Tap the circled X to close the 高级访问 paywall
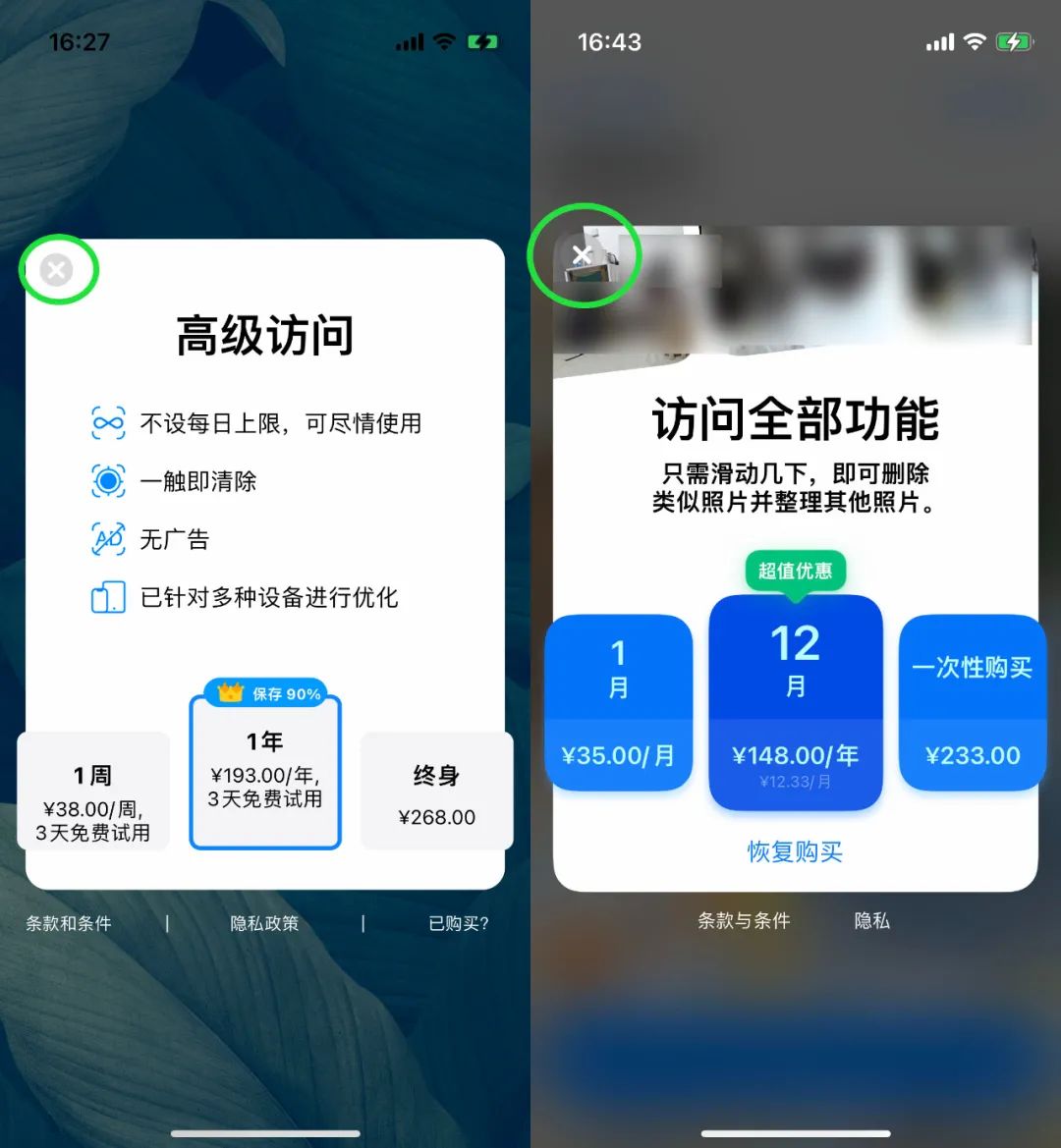Image resolution: width=1061 pixels, height=1148 pixels. tap(58, 269)
